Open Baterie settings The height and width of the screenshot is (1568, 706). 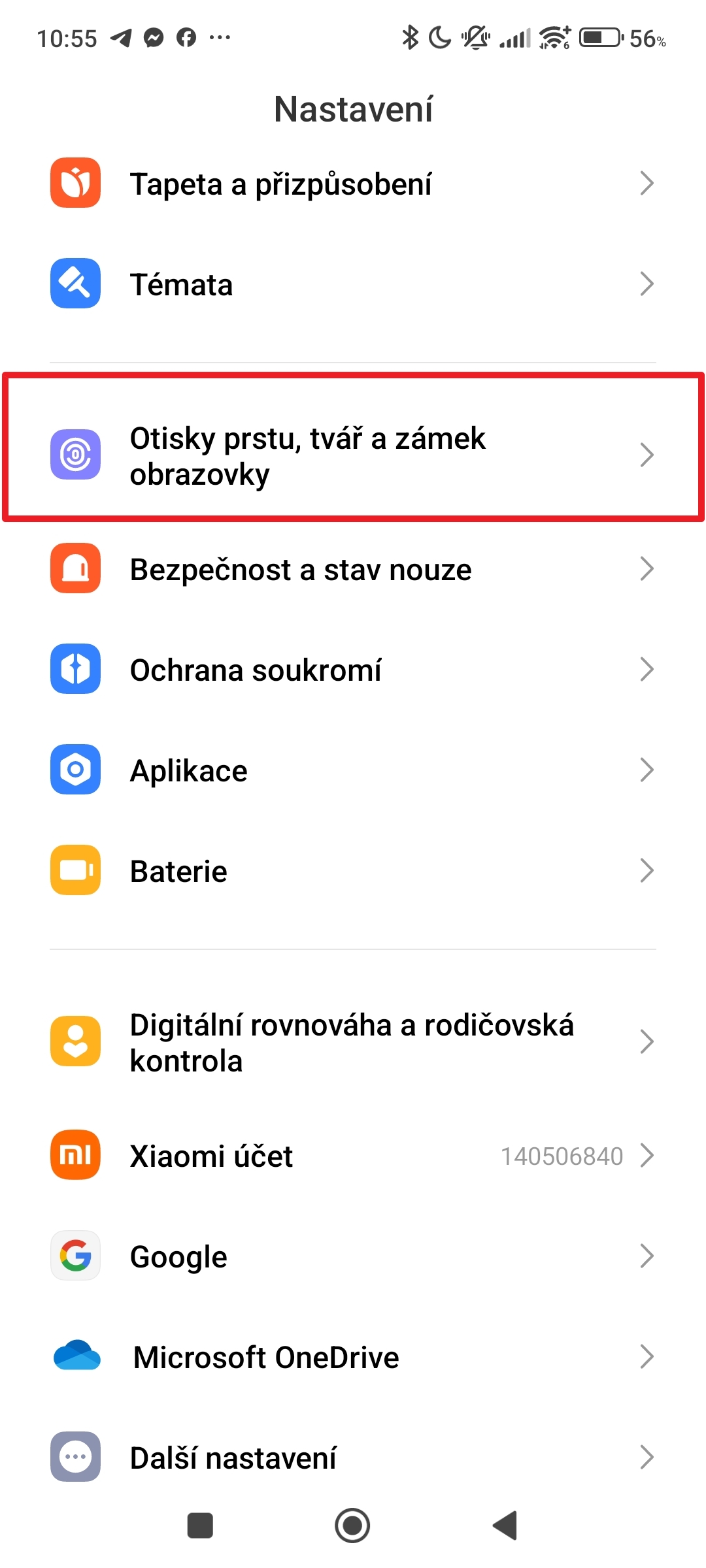click(x=353, y=871)
